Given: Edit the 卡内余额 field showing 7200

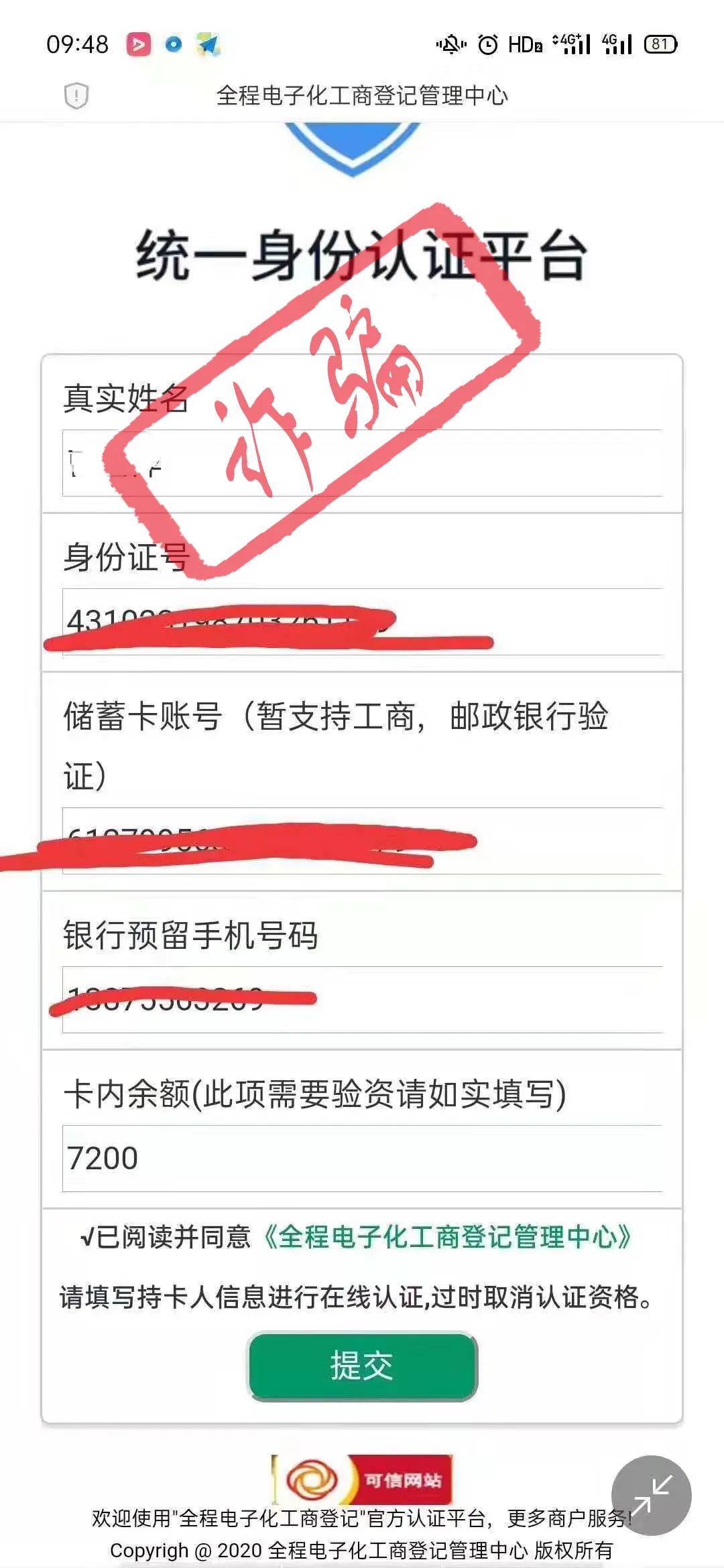Looking at the screenshot, I should coord(362,1159).
